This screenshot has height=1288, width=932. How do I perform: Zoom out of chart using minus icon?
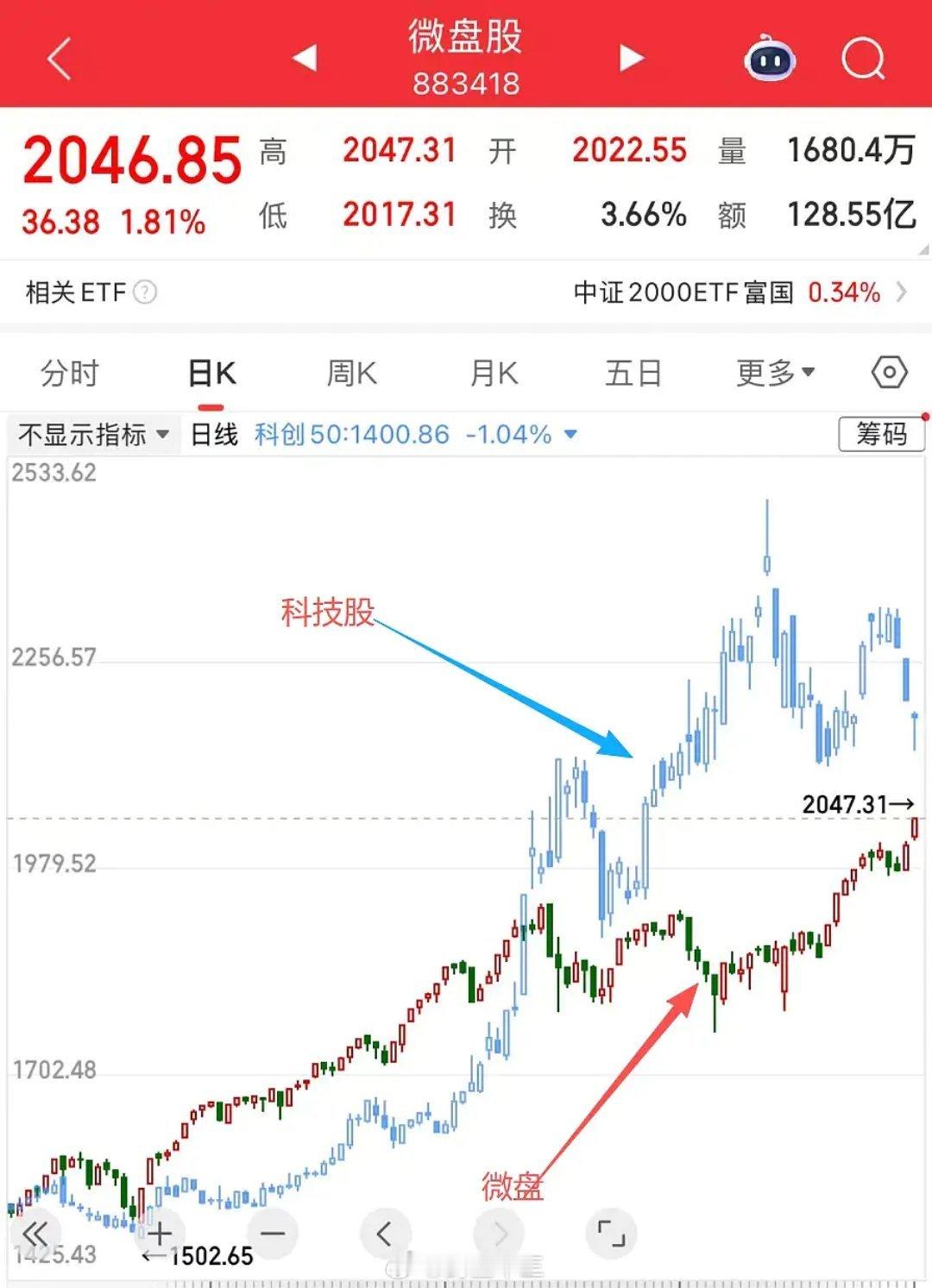coord(273,1233)
